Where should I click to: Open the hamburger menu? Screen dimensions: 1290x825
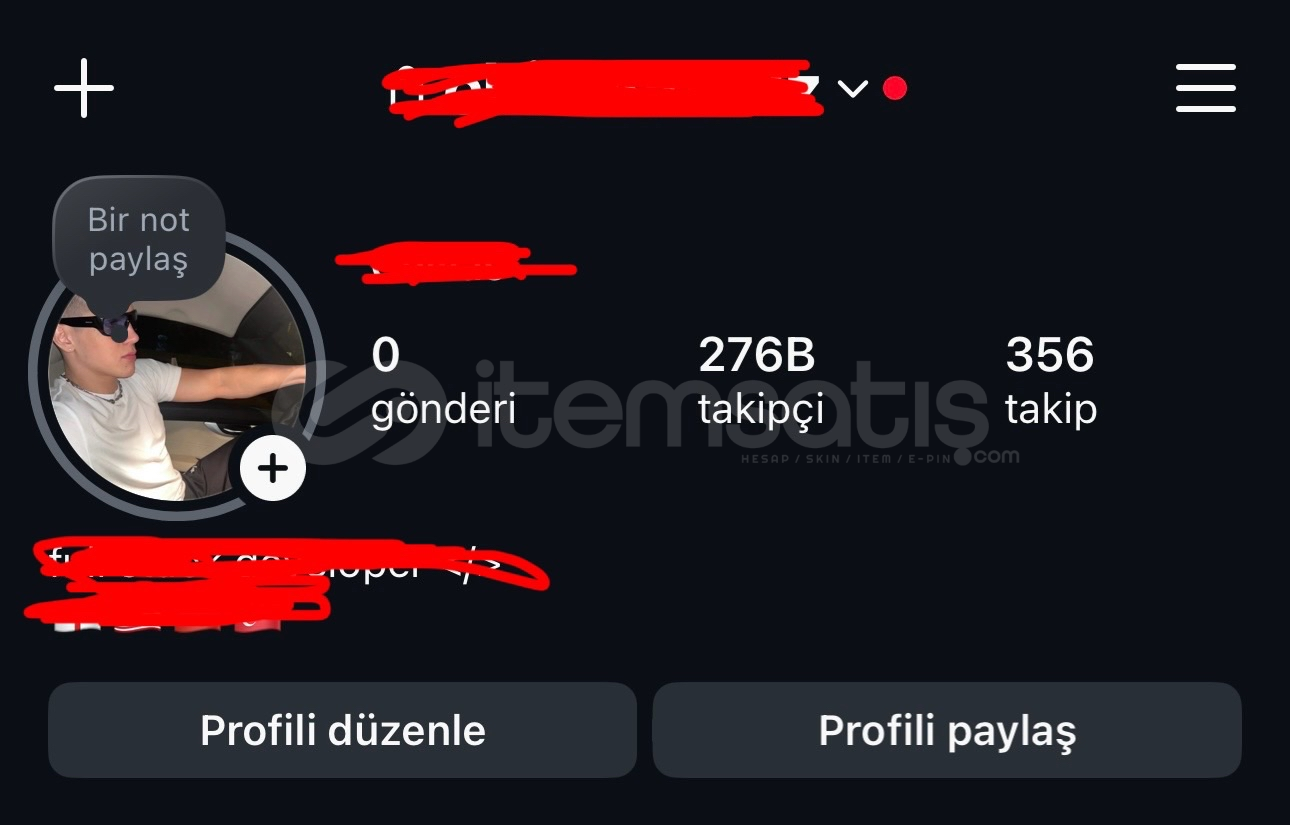coord(1205,88)
